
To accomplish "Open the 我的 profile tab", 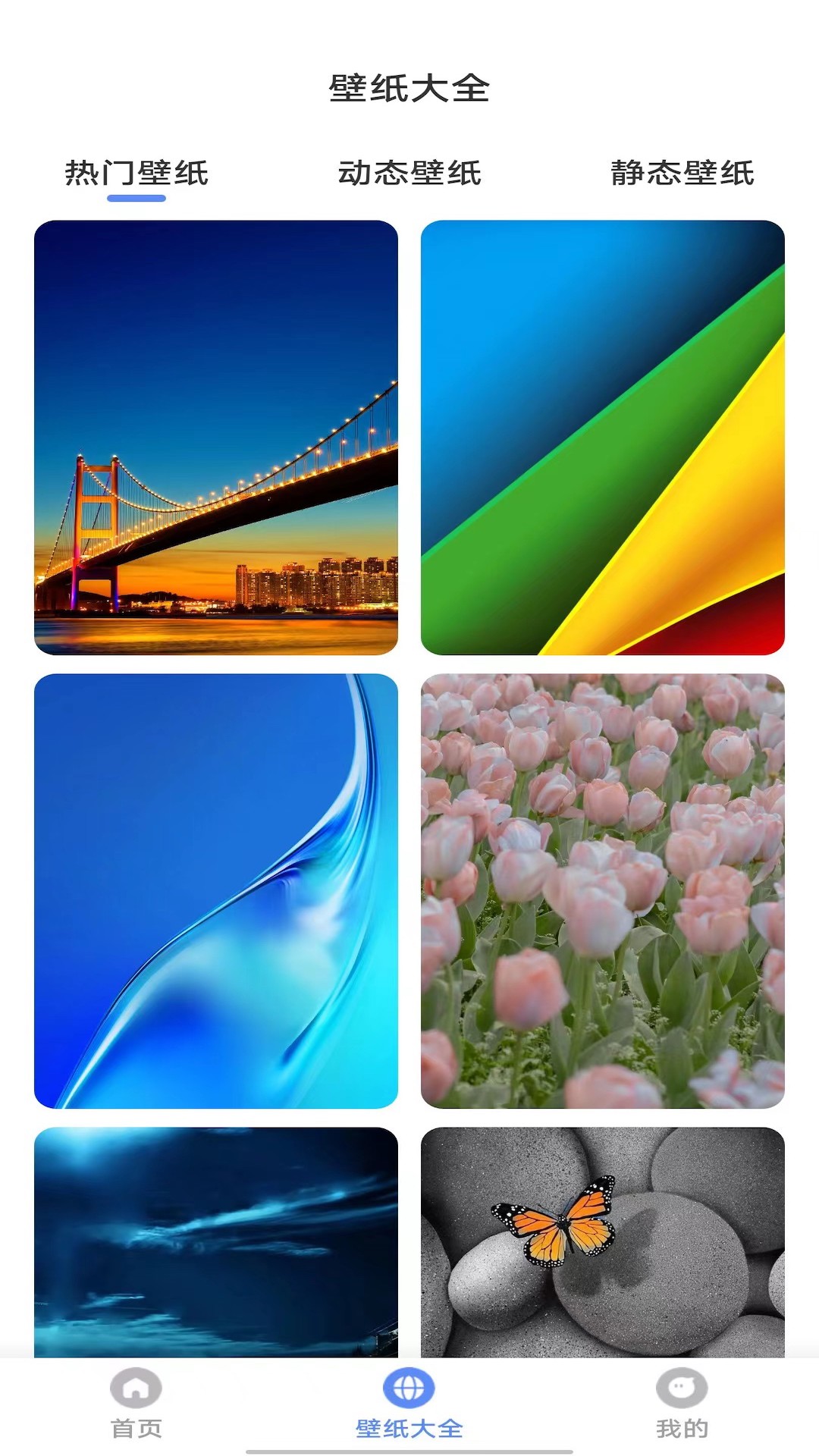I will (x=682, y=1403).
